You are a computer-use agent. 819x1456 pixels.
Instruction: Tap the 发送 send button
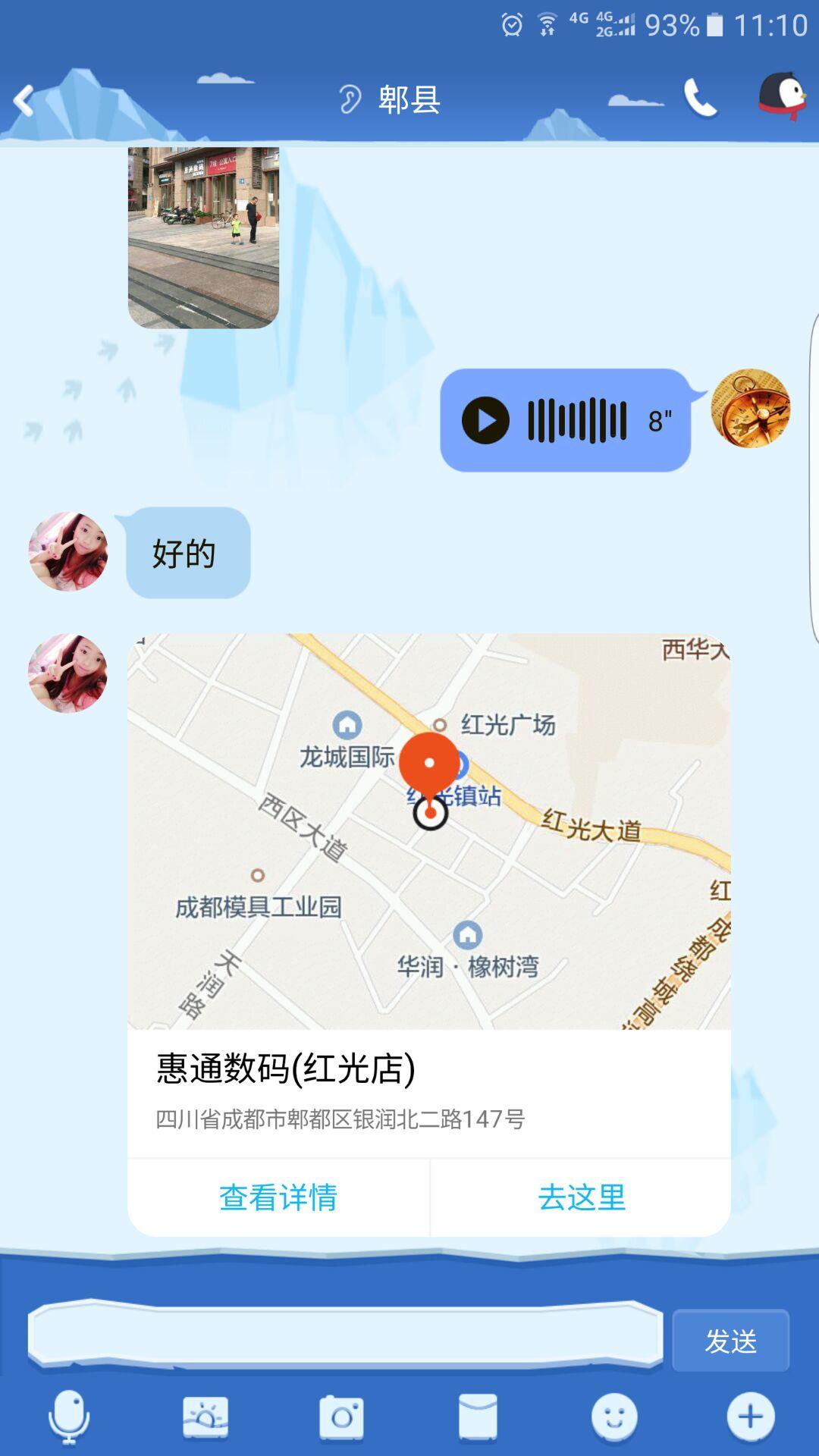[730, 1340]
